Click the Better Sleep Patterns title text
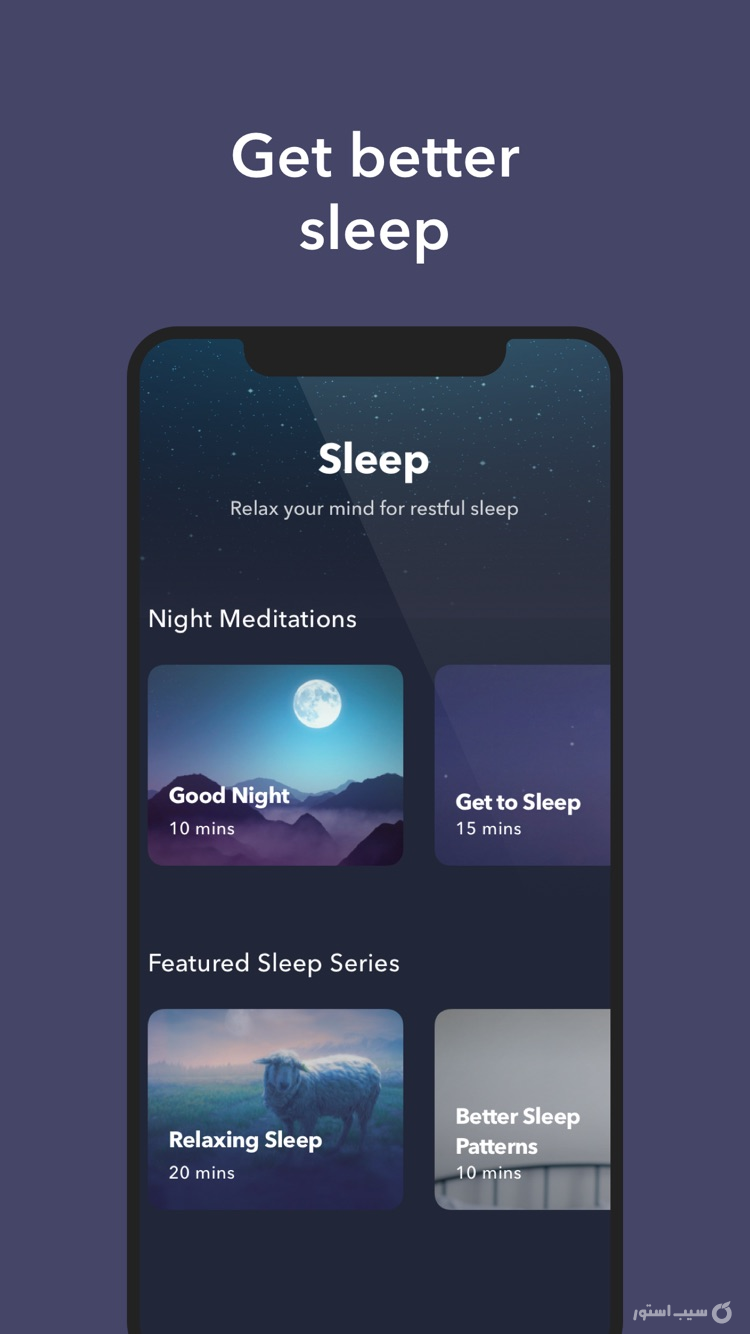The height and width of the screenshot is (1334, 750). [x=517, y=1128]
